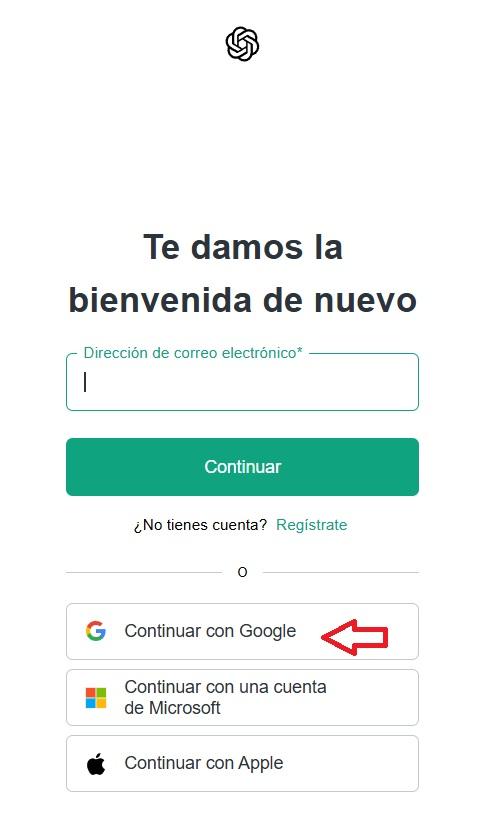This screenshot has height=839, width=487.
Task: Select Continuar con Google
Action: (242, 631)
